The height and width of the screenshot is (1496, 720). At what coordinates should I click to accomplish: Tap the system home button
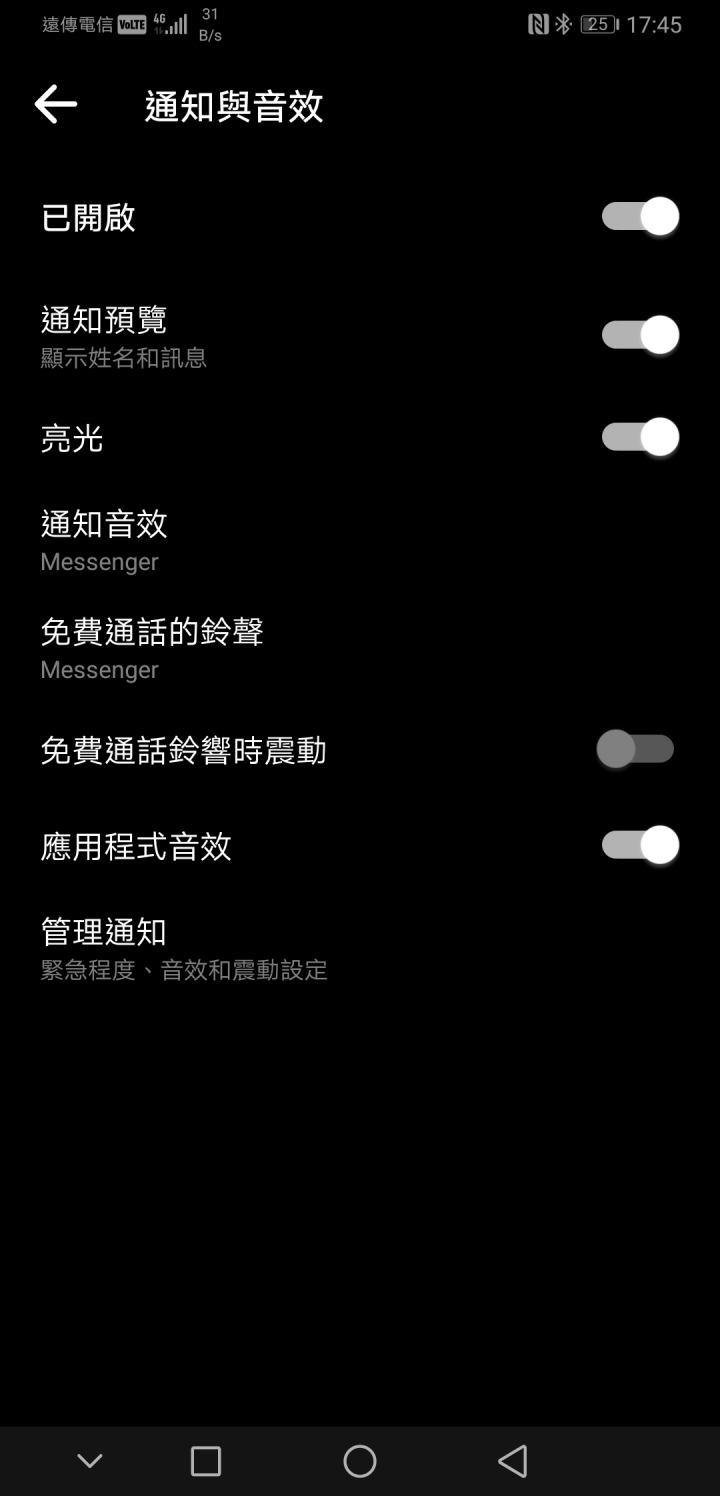(360, 1461)
